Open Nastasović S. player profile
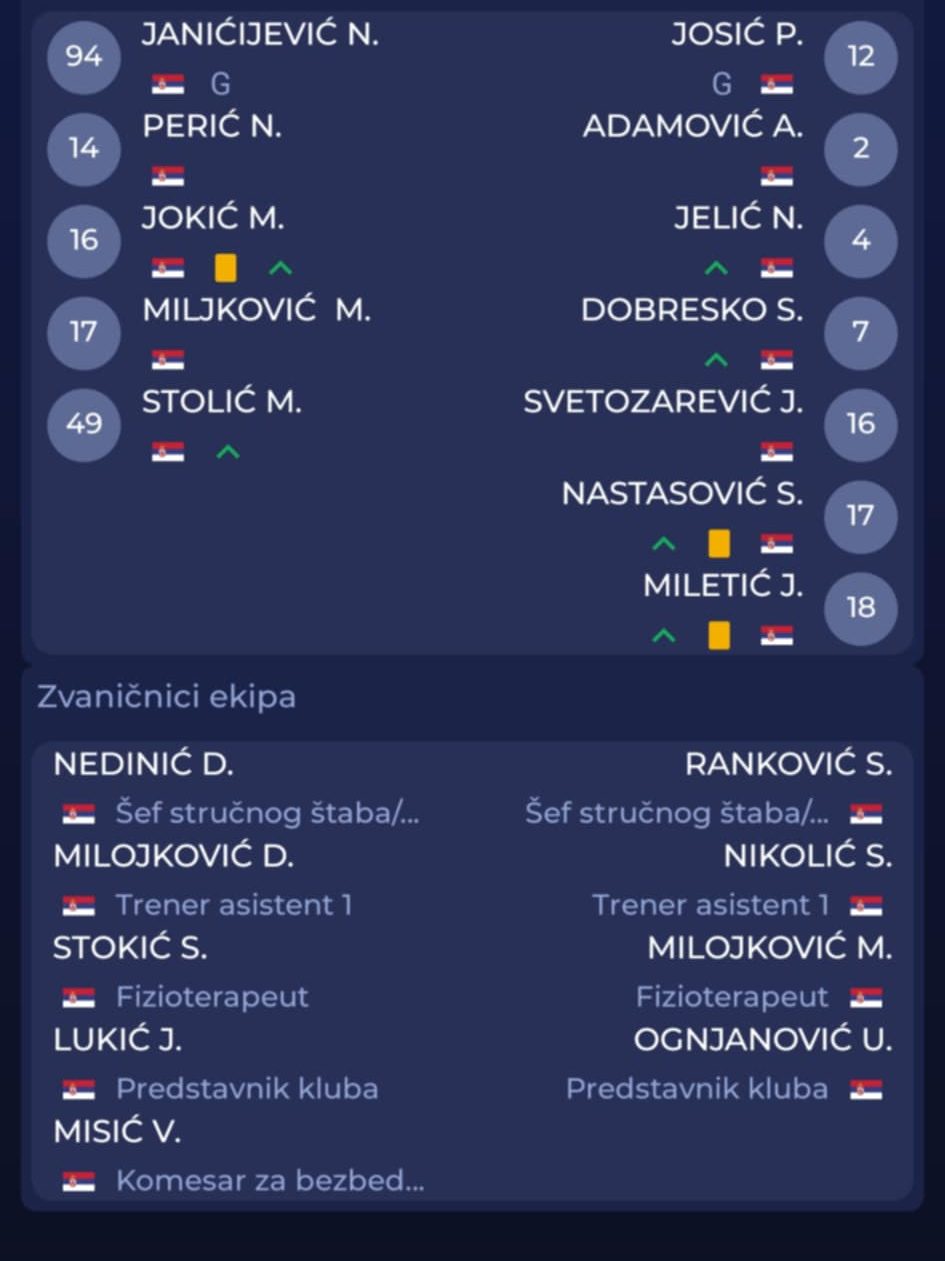The width and height of the screenshot is (945, 1261). (x=682, y=494)
